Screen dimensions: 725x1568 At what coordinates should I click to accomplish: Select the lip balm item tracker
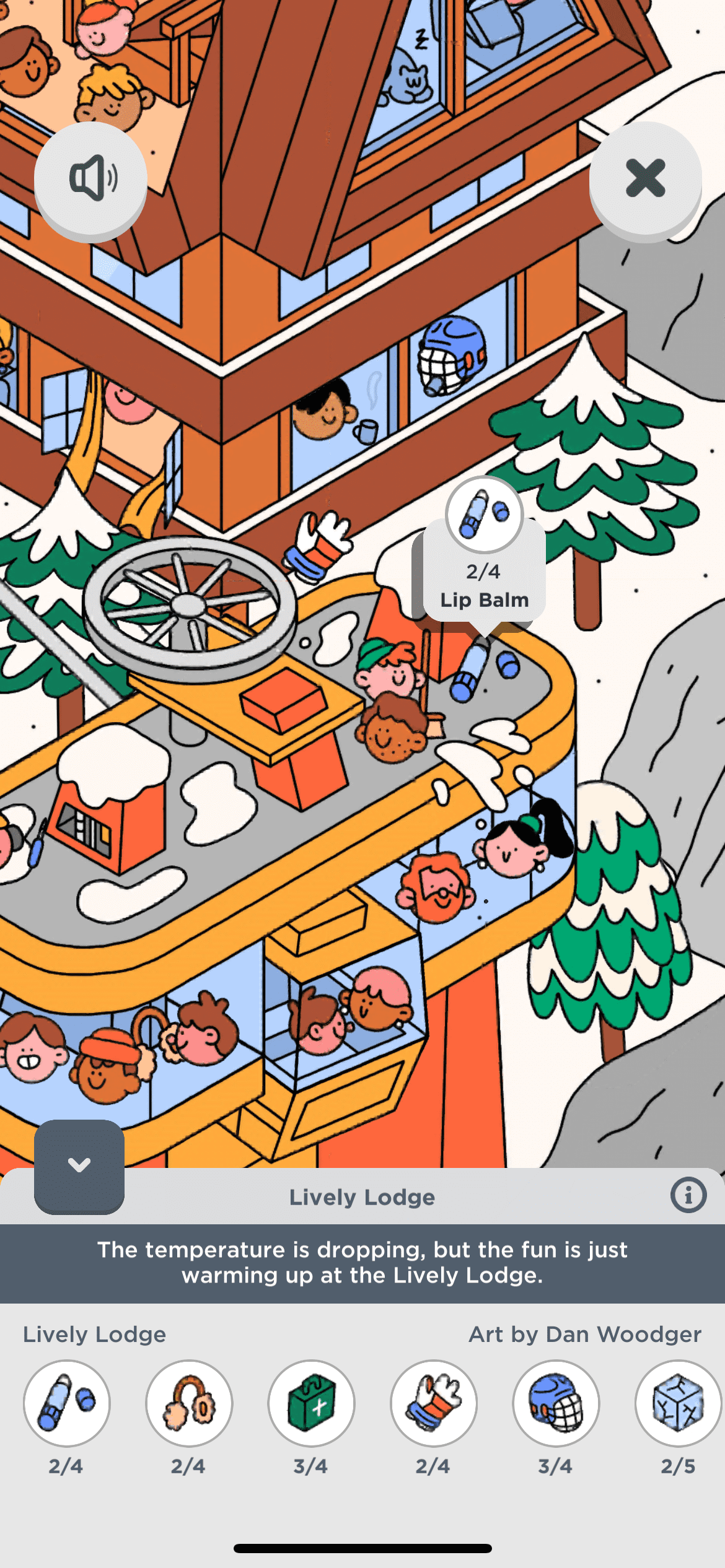point(67,1403)
